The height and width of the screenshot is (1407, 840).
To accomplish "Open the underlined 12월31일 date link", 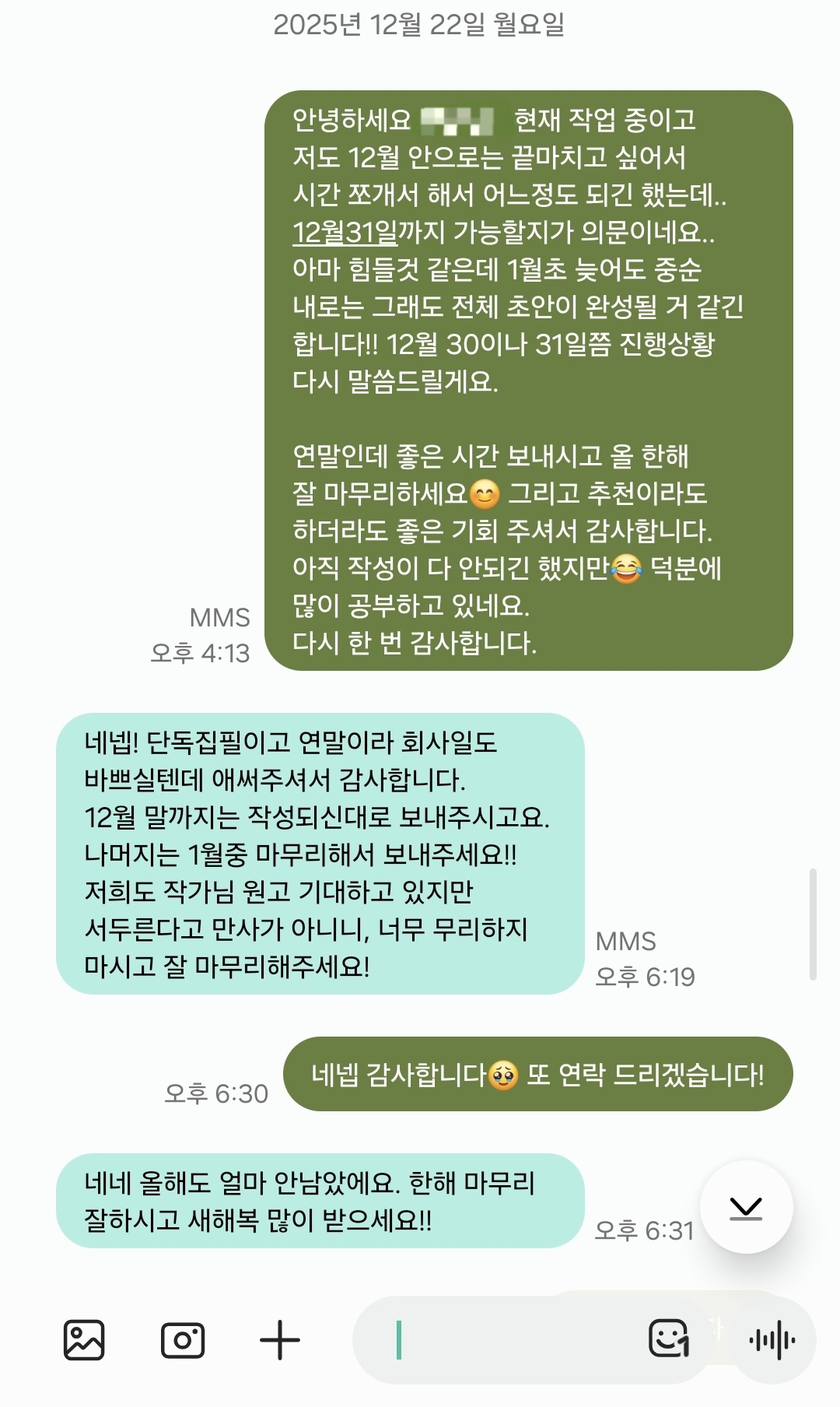I will click(345, 232).
